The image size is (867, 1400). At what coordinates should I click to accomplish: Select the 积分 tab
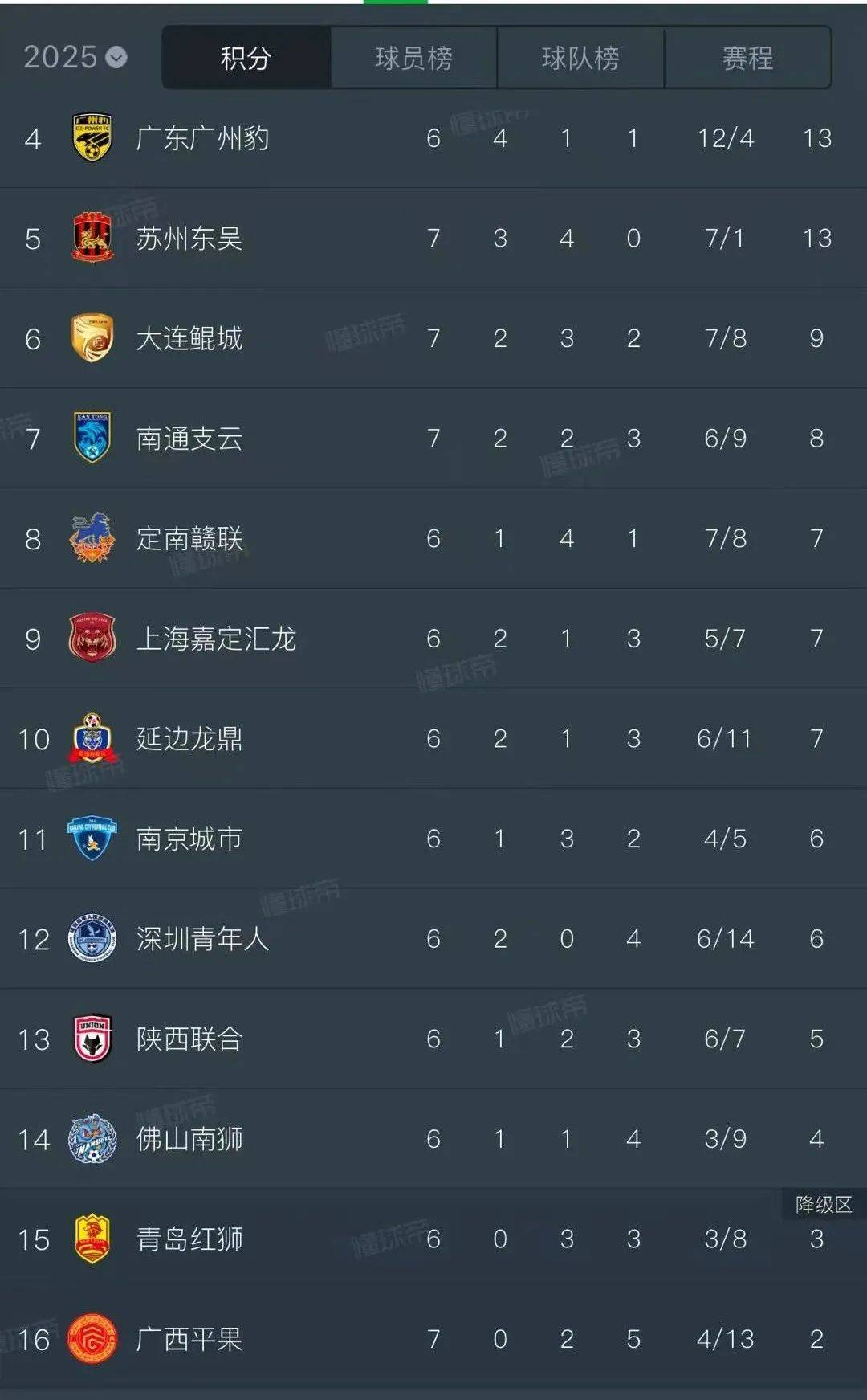point(246,58)
